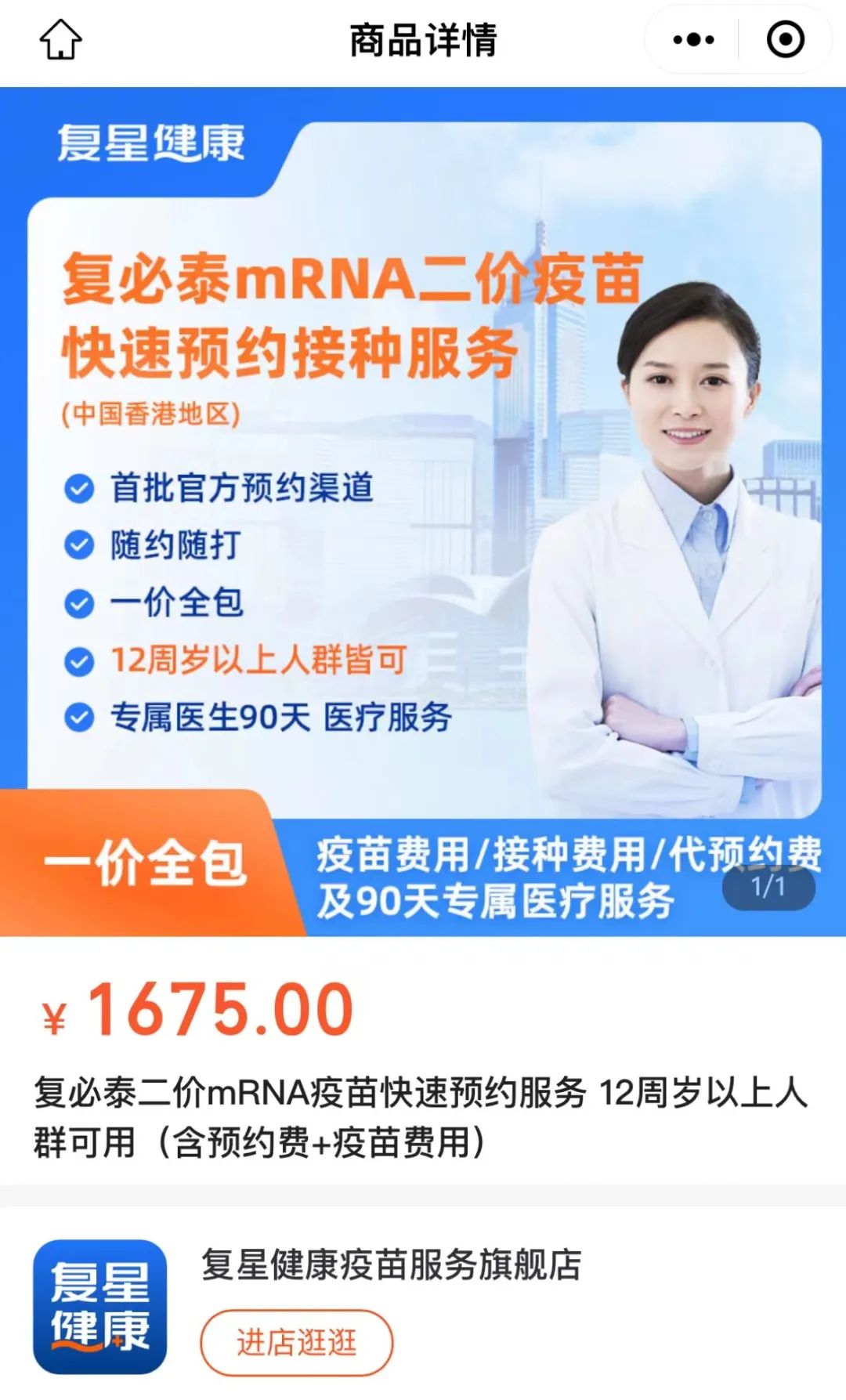846x1400 pixels.
Task: Go to the mini program home page
Action: click(60, 40)
